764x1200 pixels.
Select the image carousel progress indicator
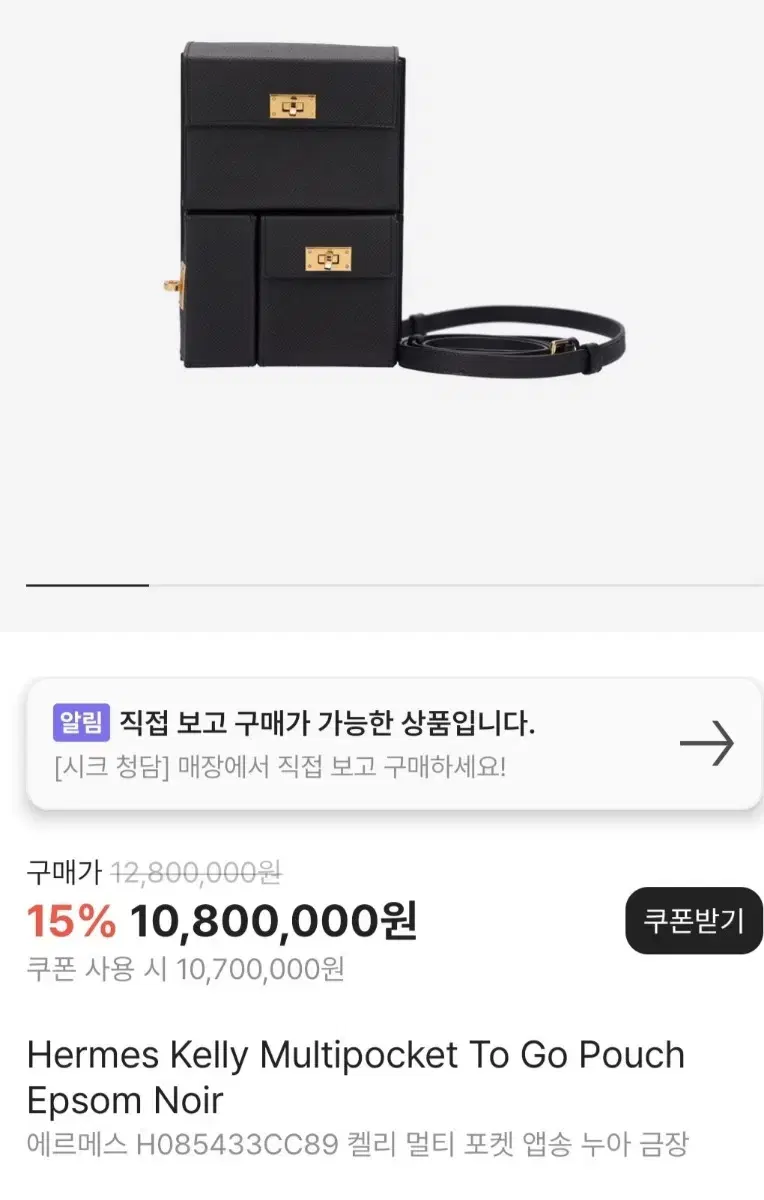click(x=86, y=583)
